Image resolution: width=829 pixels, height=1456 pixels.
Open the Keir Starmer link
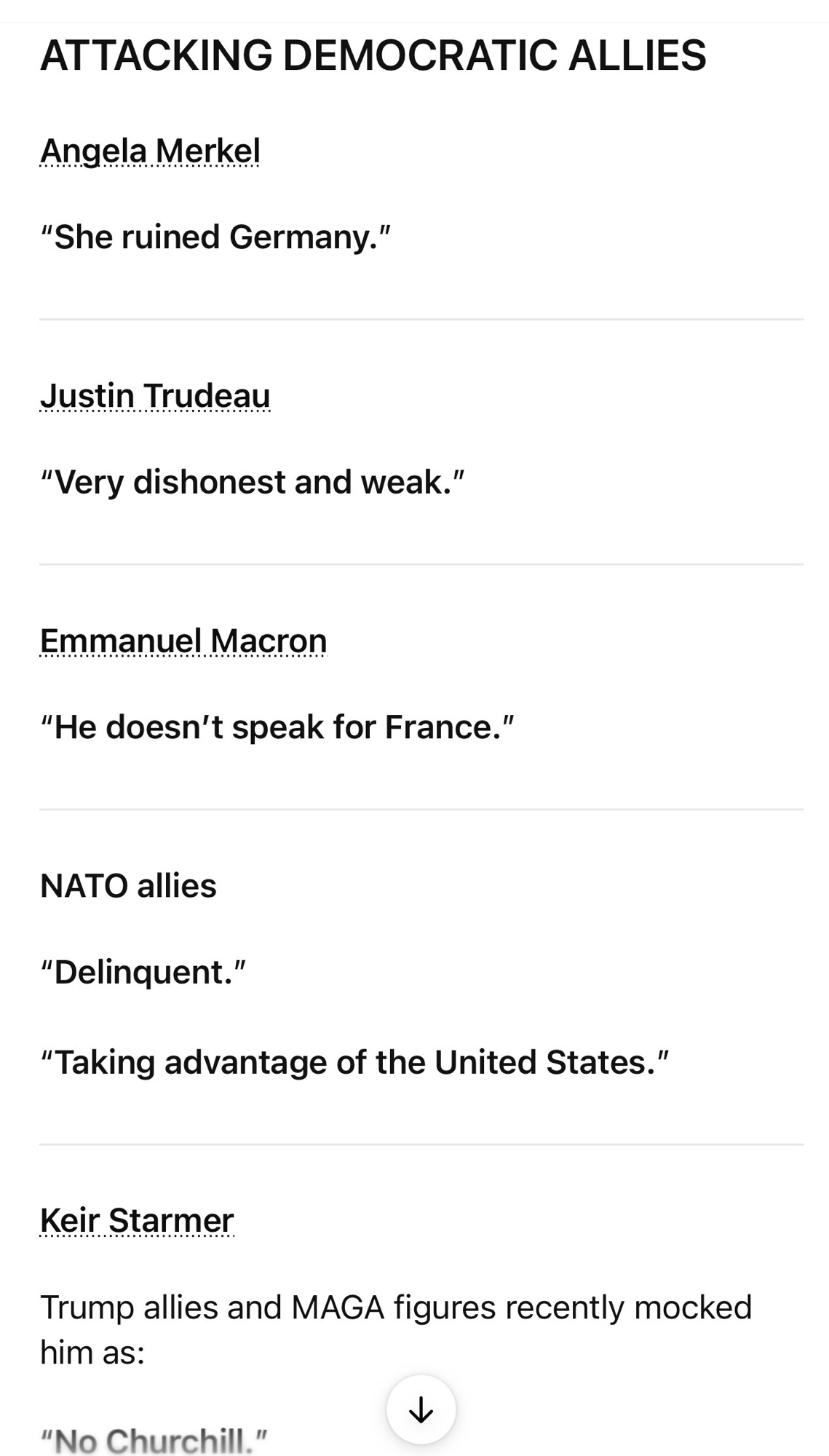point(137,1220)
